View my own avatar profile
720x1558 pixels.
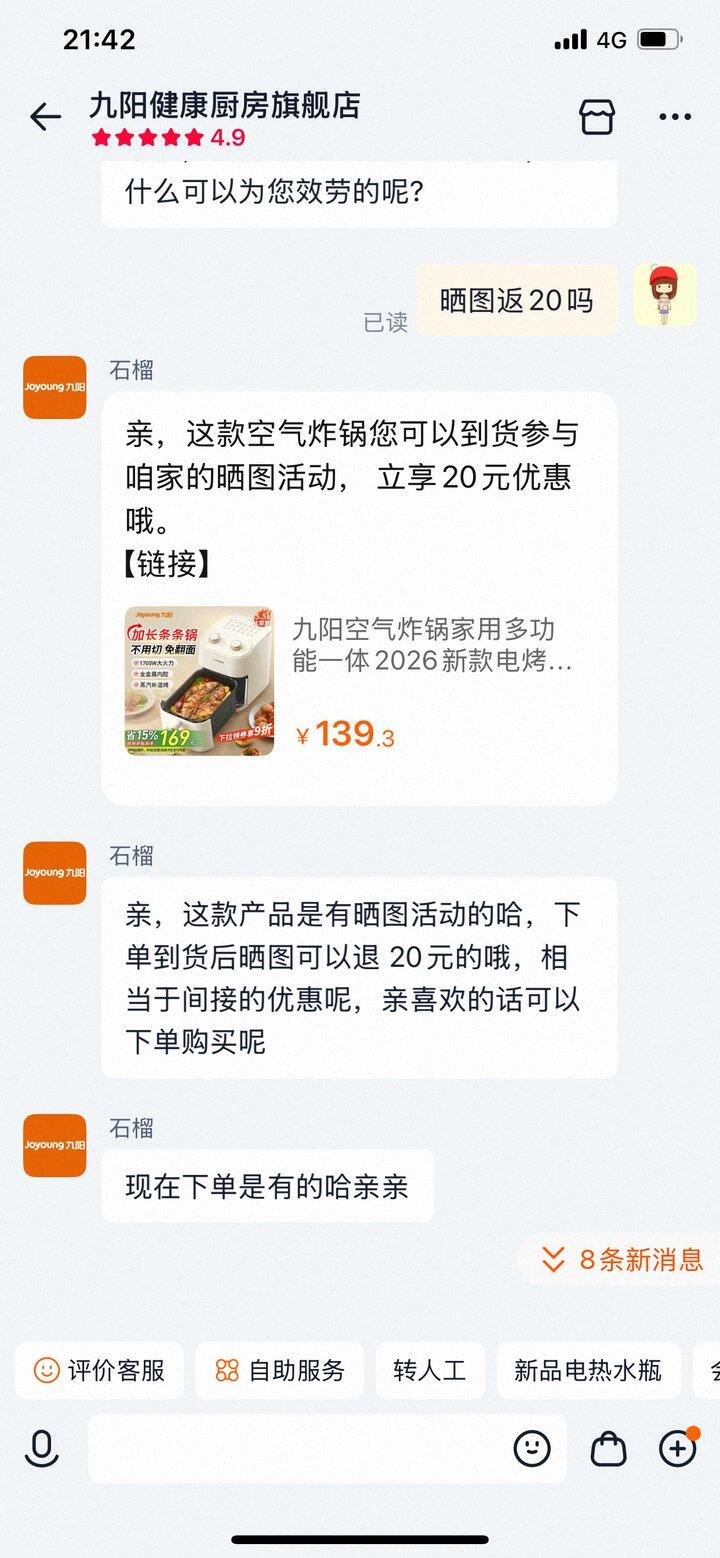point(665,295)
